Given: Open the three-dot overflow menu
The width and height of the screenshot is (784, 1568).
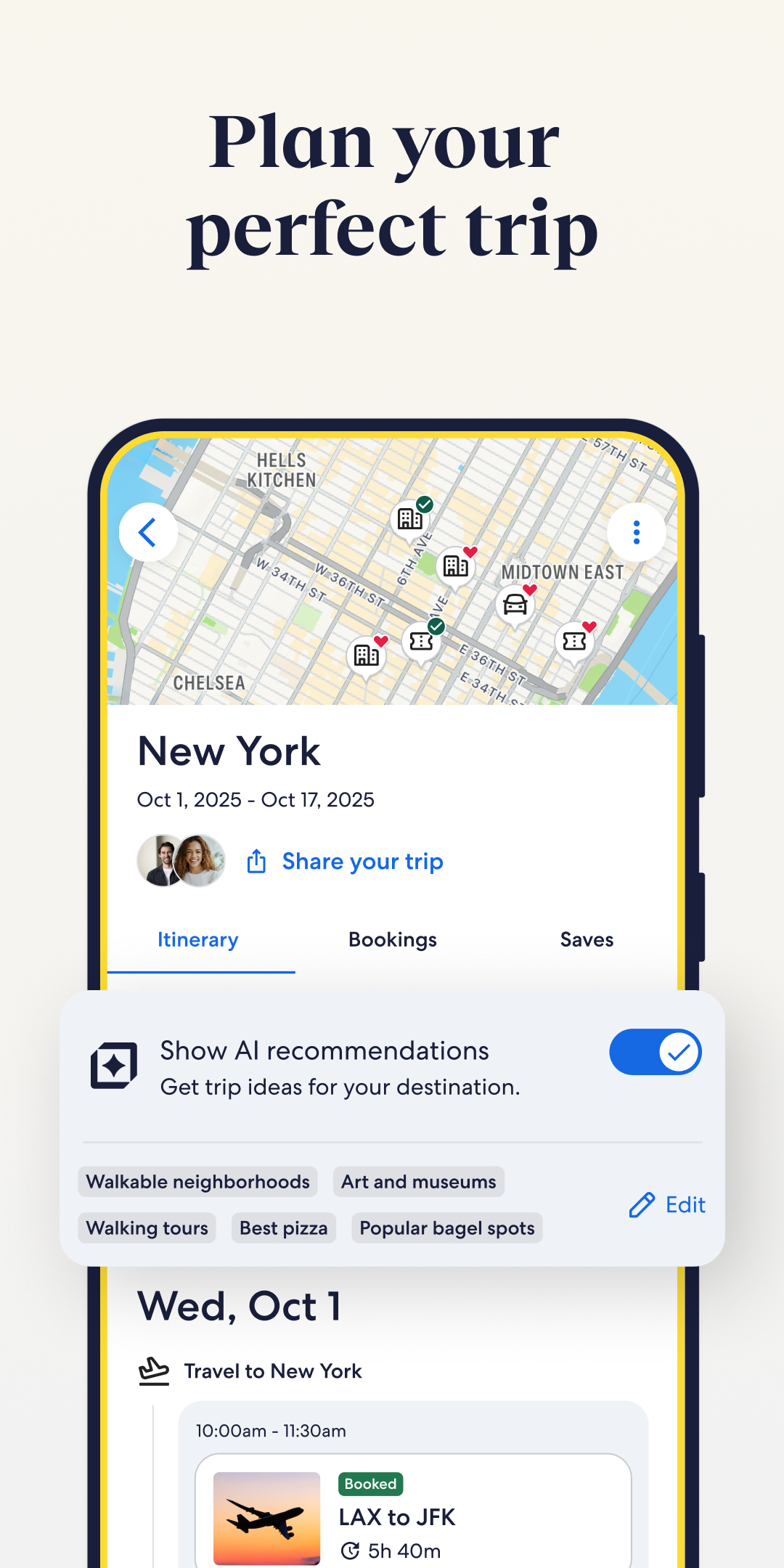Looking at the screenshot, I should [636, 532].
